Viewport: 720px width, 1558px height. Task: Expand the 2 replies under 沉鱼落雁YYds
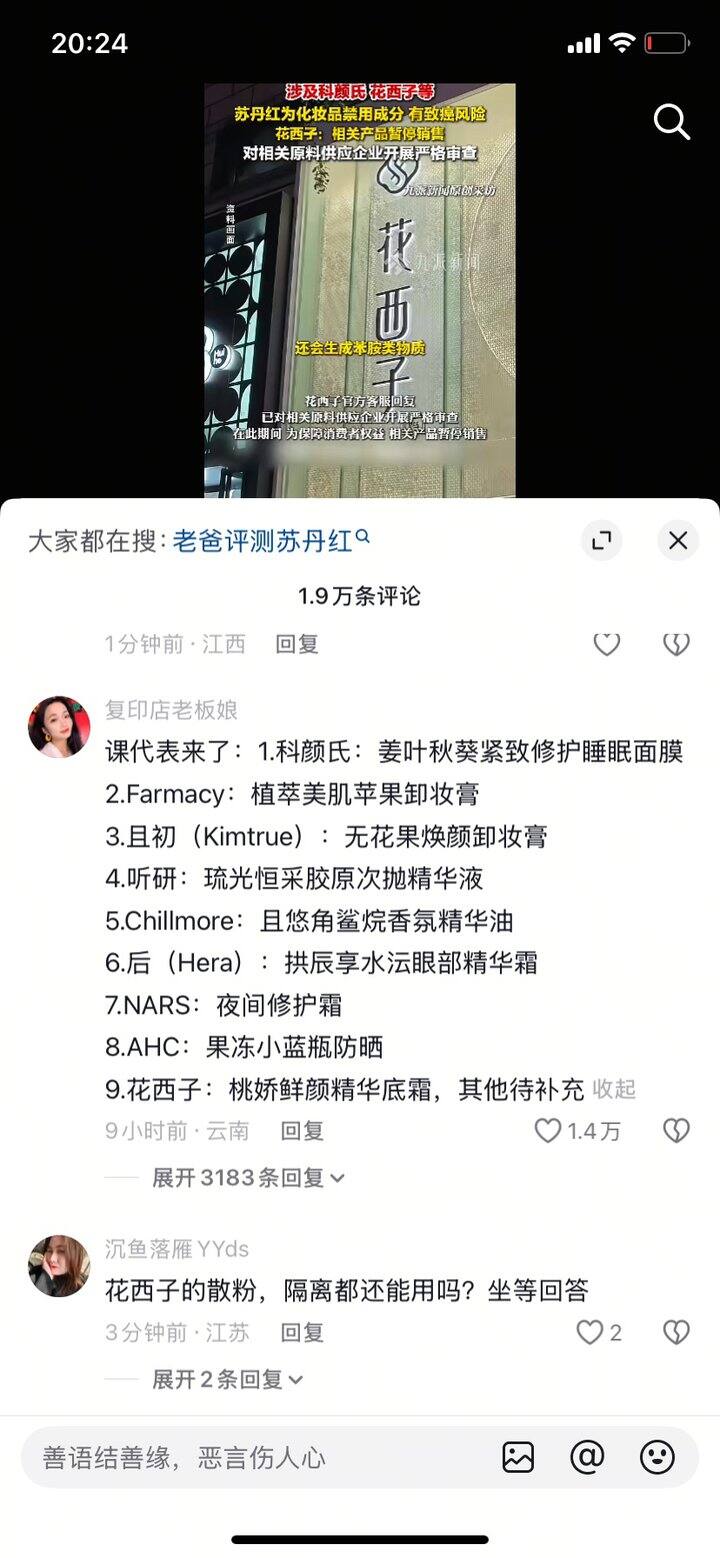coord(226,1380)
